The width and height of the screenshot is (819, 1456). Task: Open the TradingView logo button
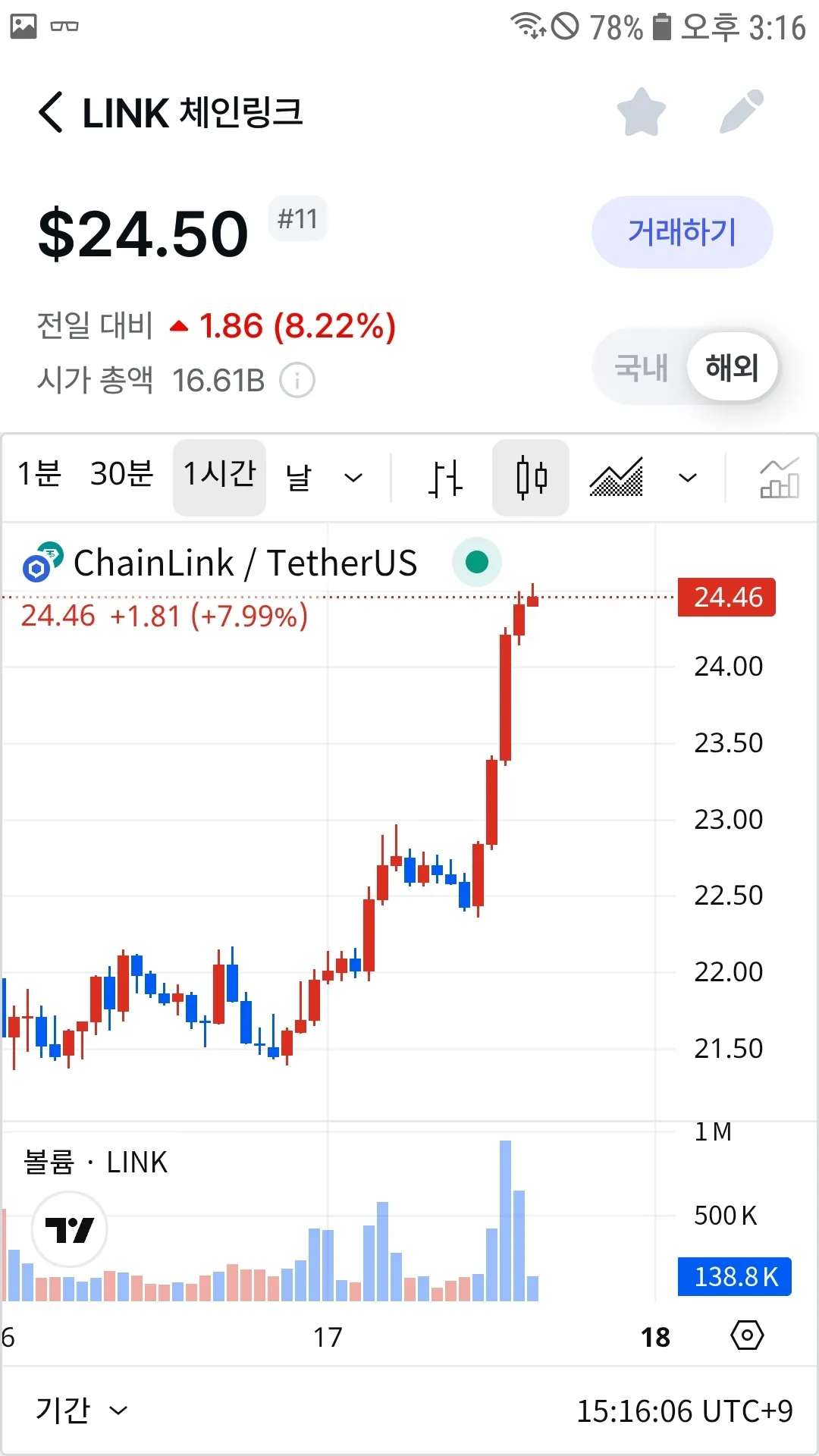[70, 1229]
